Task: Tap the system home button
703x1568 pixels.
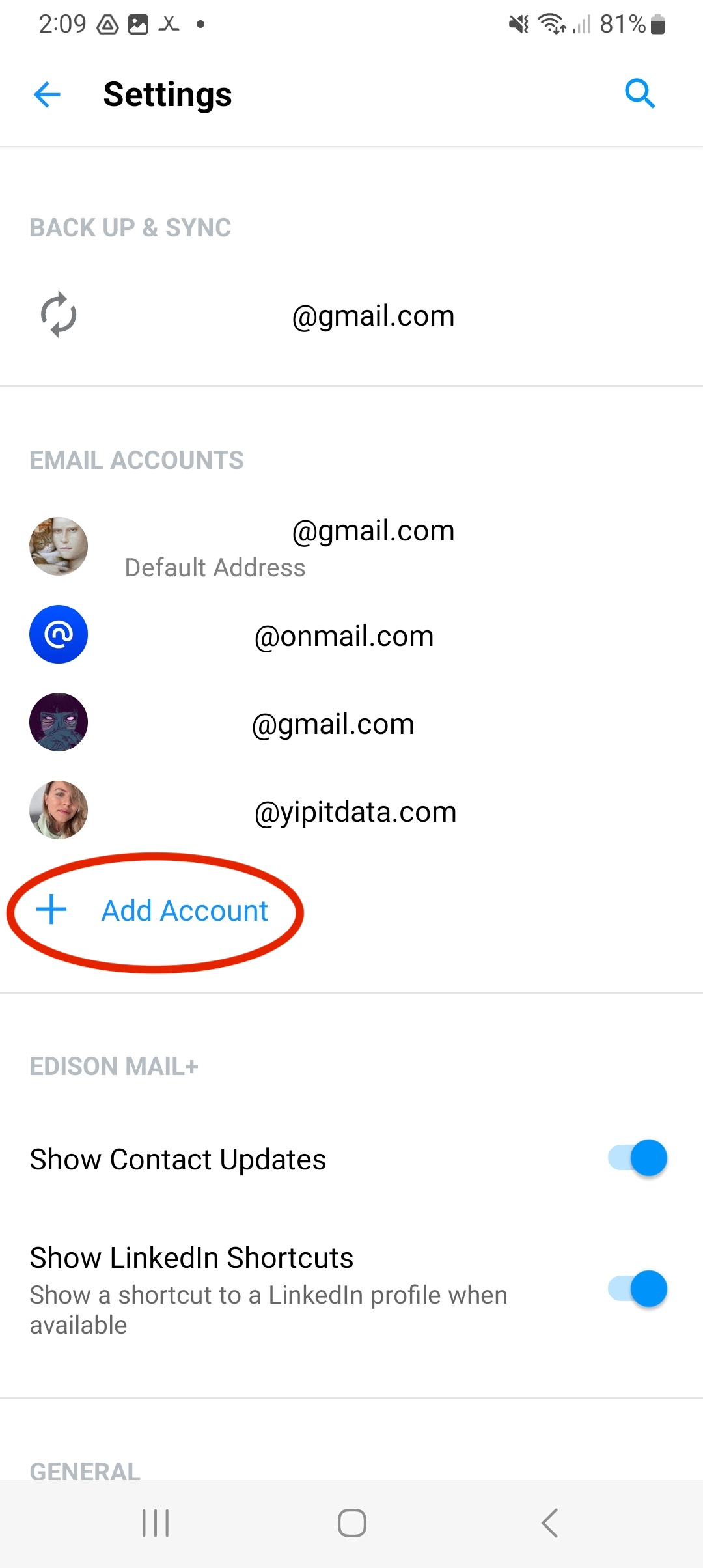Action: (351, 1523)
